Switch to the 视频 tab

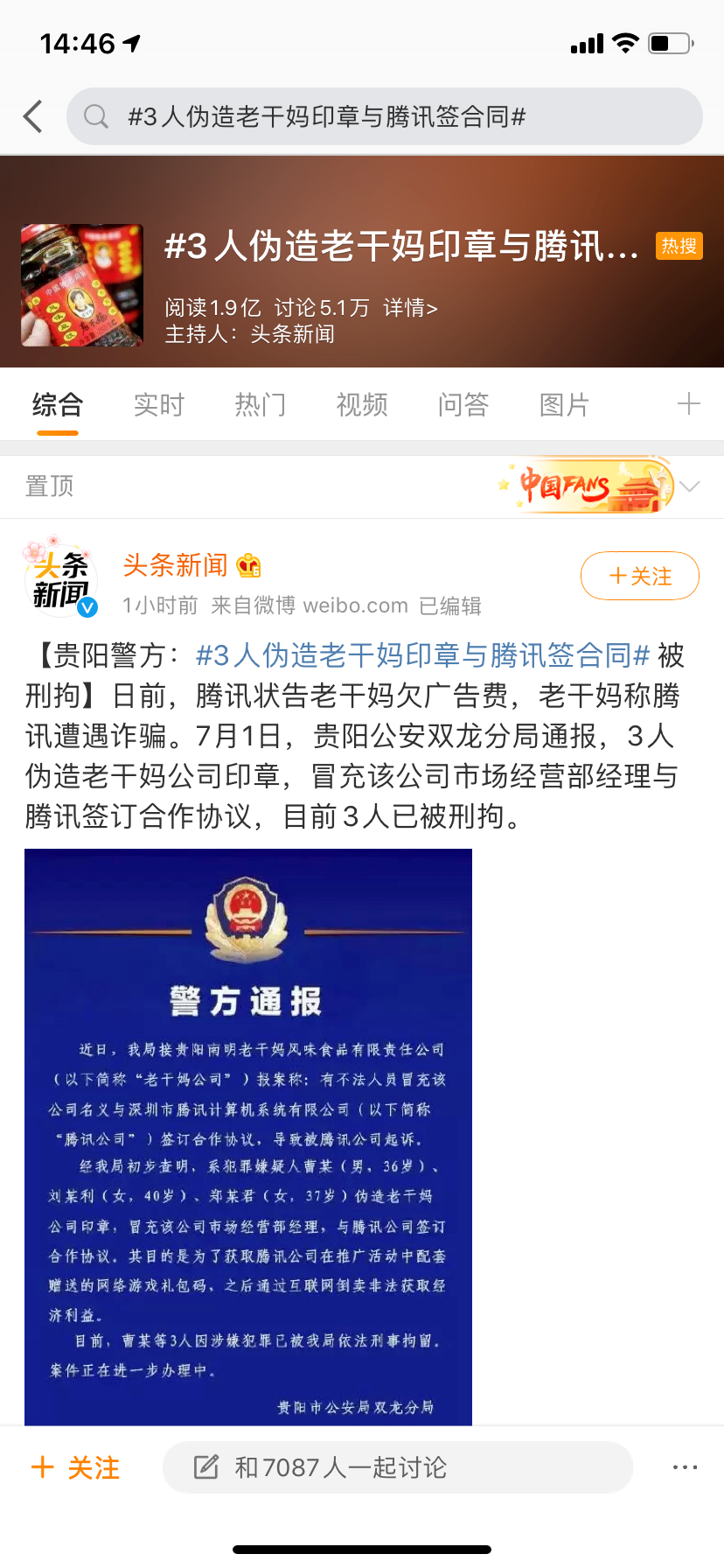[x=361, y=405]
